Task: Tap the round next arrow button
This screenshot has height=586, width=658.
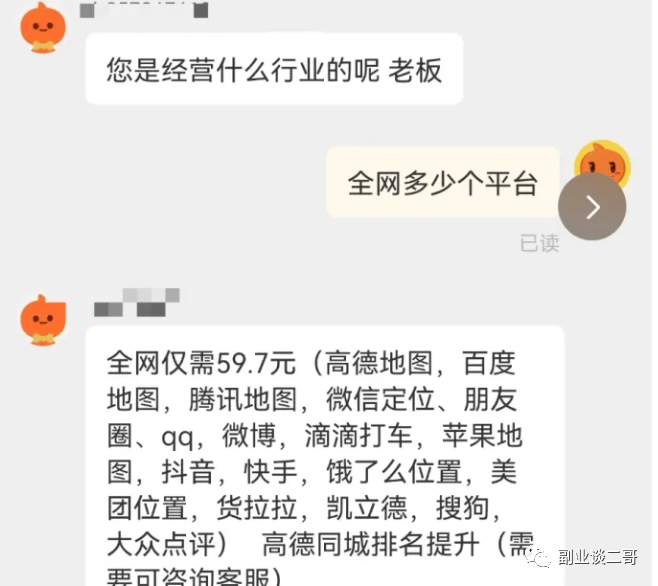Action: click(592, 207)
